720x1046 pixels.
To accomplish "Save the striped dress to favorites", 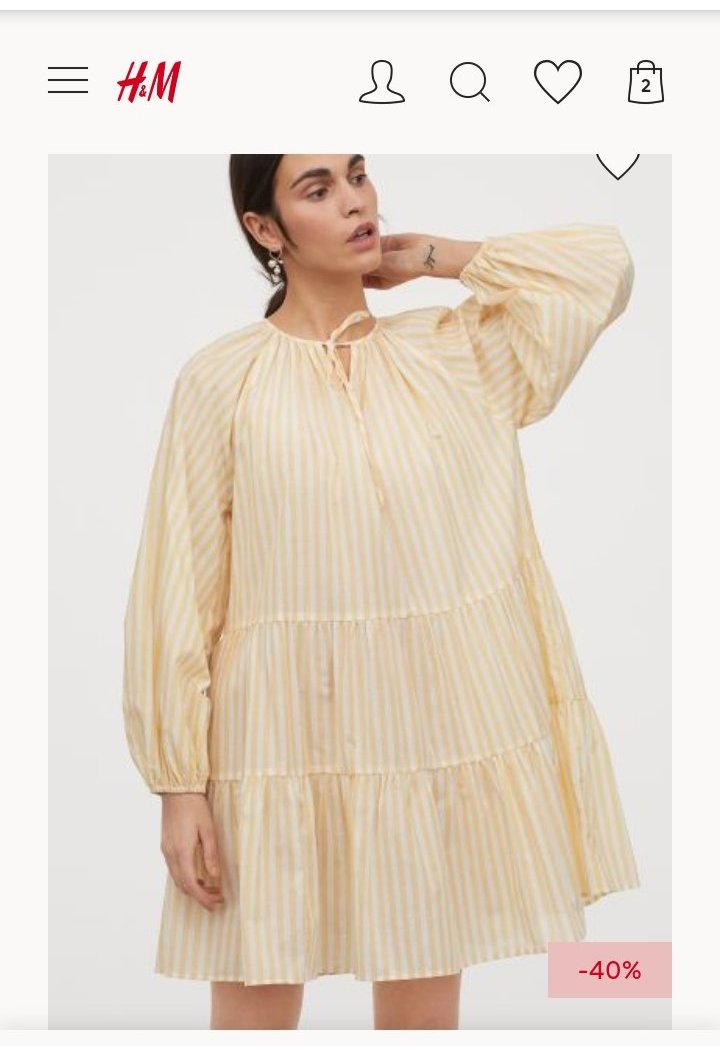I will (617, 165).
